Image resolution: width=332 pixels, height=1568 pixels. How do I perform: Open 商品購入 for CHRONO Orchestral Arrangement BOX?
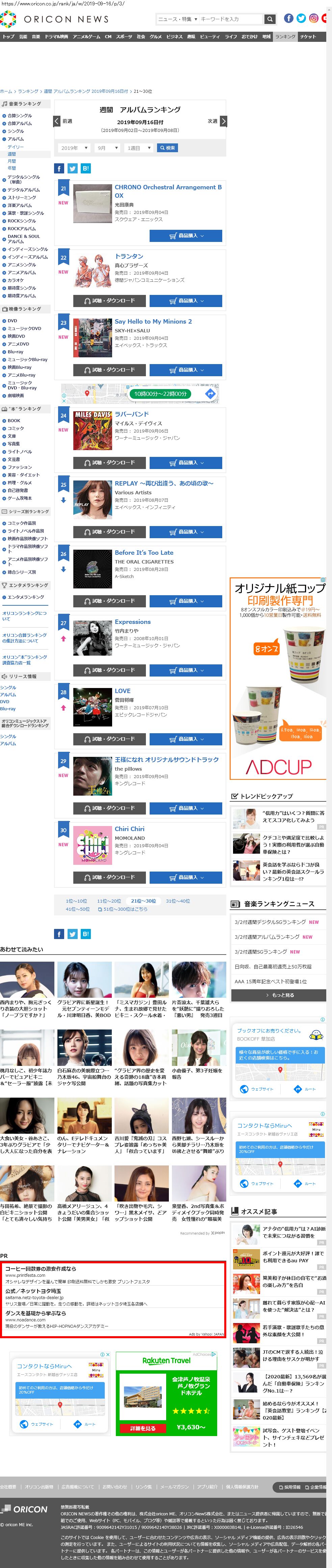(x=186, y=236)
